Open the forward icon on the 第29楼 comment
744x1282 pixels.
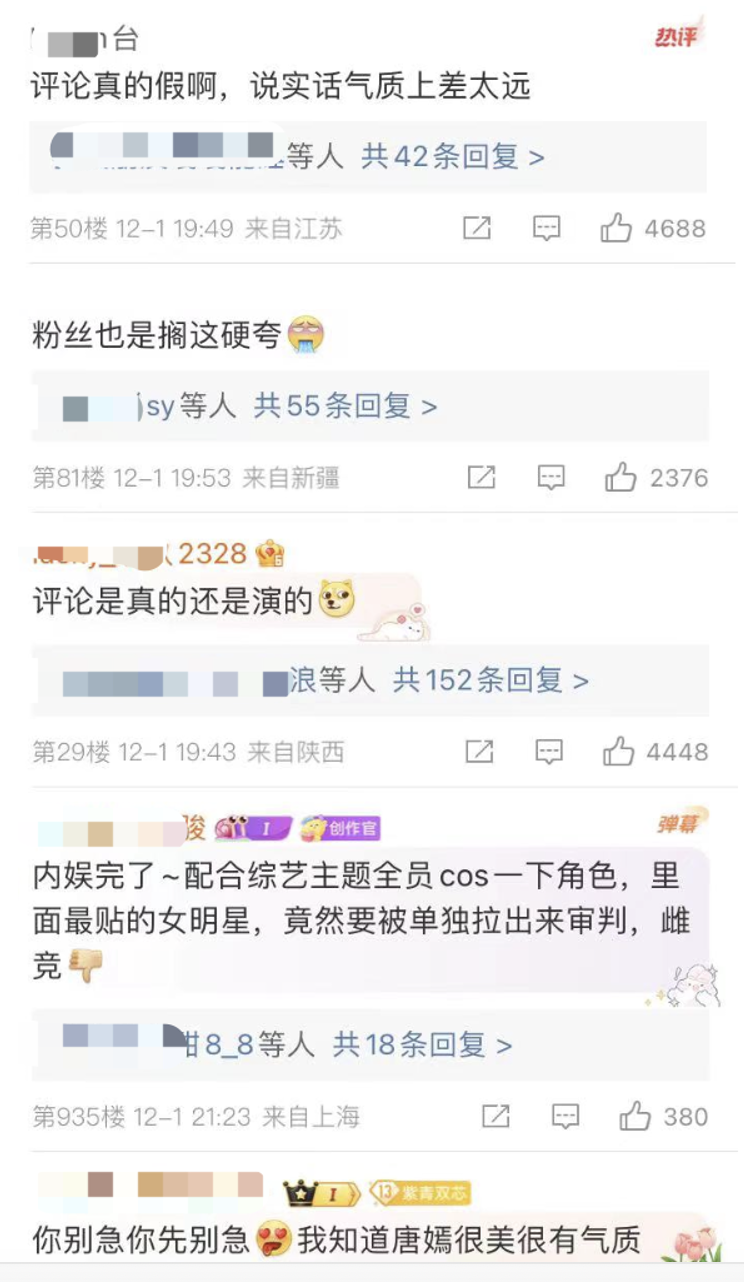480,750
